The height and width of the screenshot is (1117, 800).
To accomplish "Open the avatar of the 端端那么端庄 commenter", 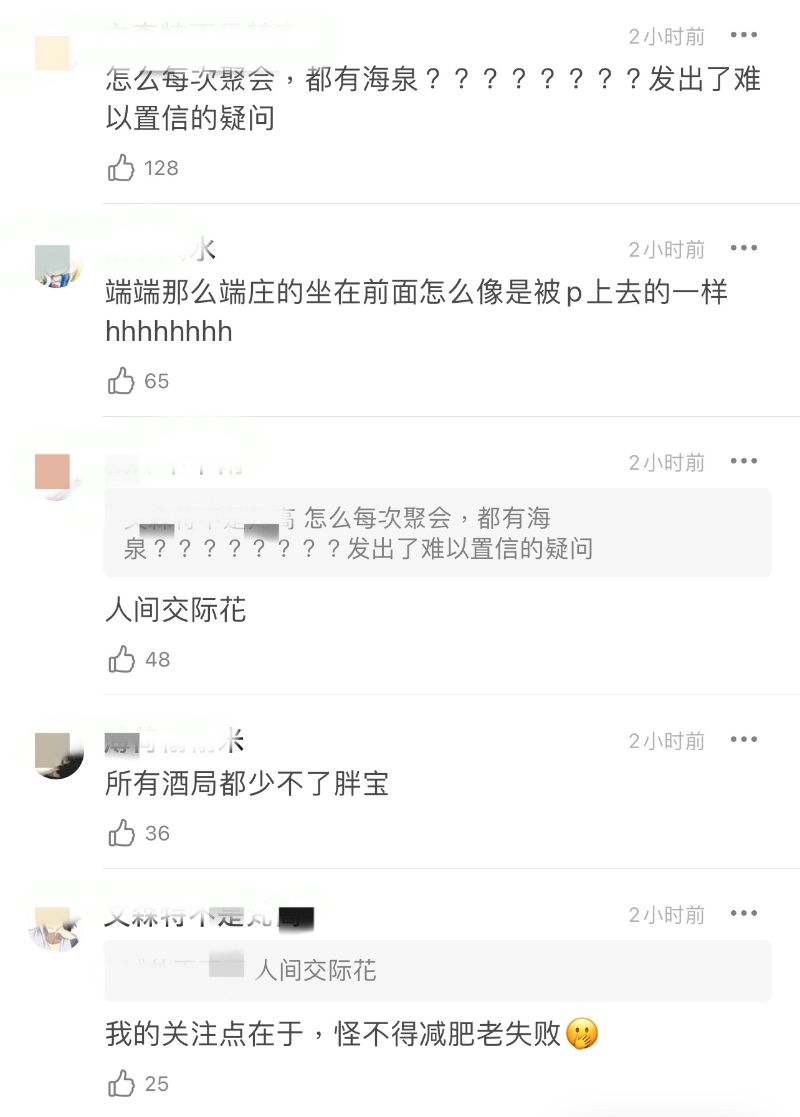I will tap(53, 265).
